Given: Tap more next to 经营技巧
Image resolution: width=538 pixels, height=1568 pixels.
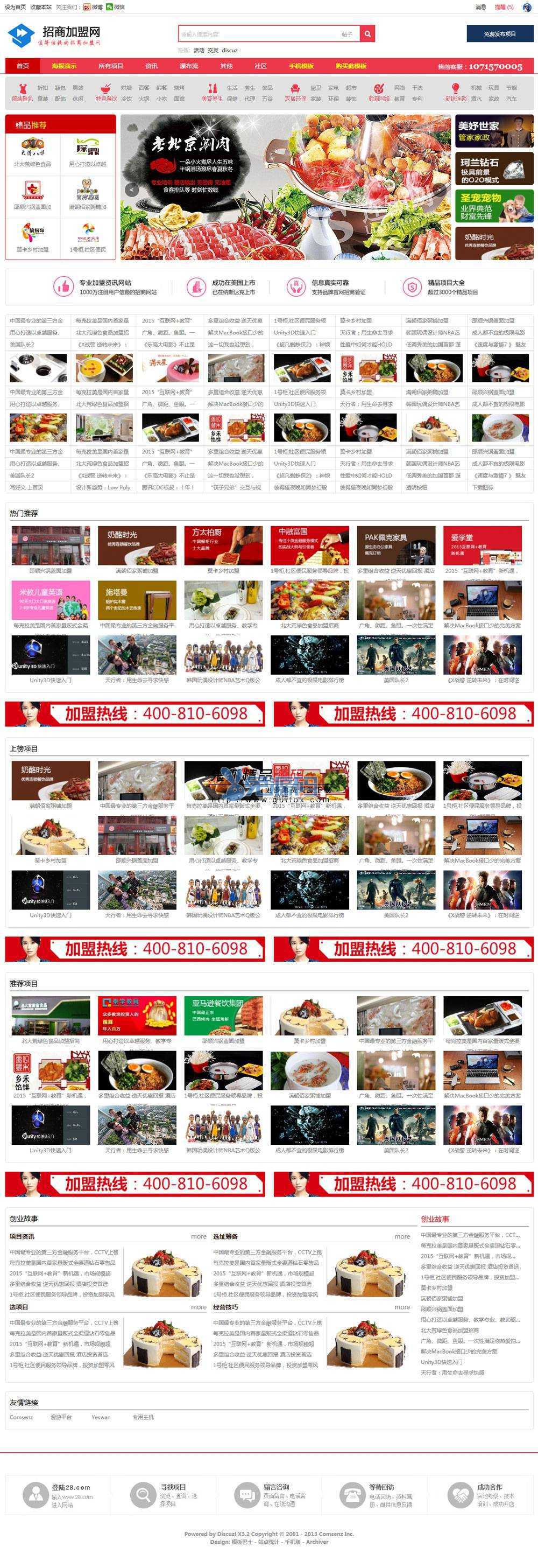Looking at the screenshot, I should pyautogui.click(x=402, y=1307).
